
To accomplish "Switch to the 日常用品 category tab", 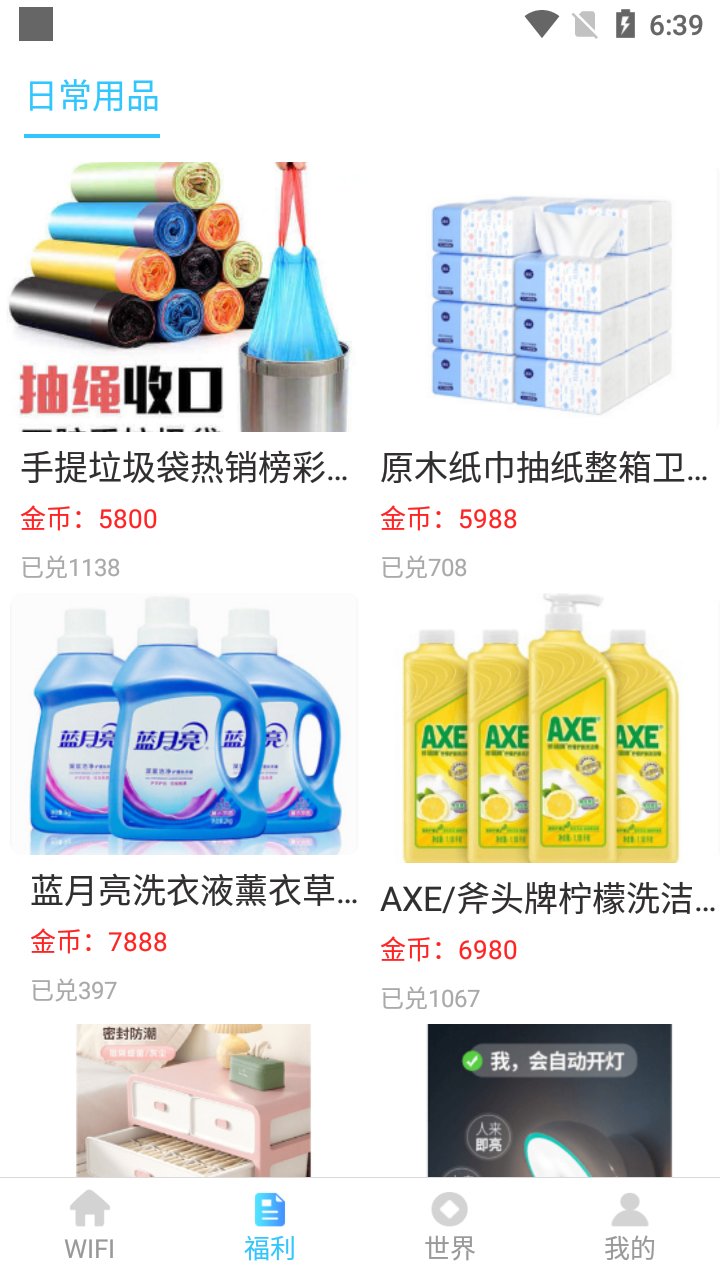I will point(91,98).
